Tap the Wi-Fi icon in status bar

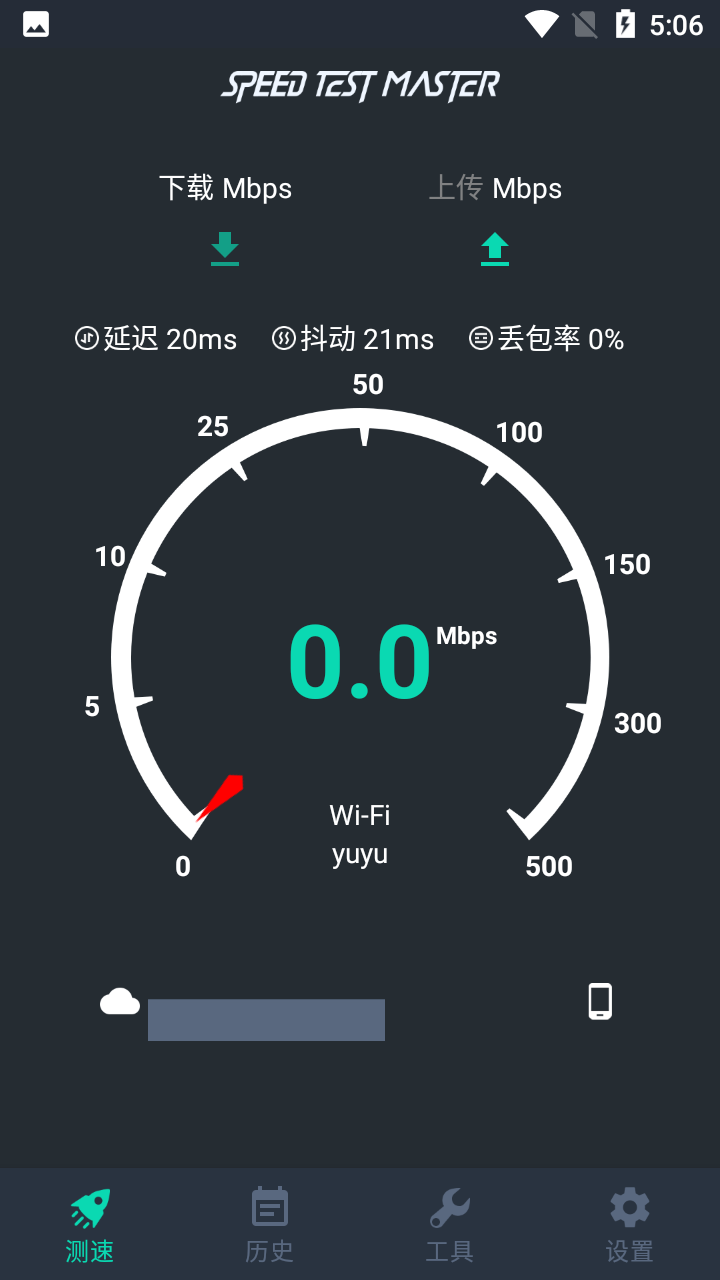541,23
